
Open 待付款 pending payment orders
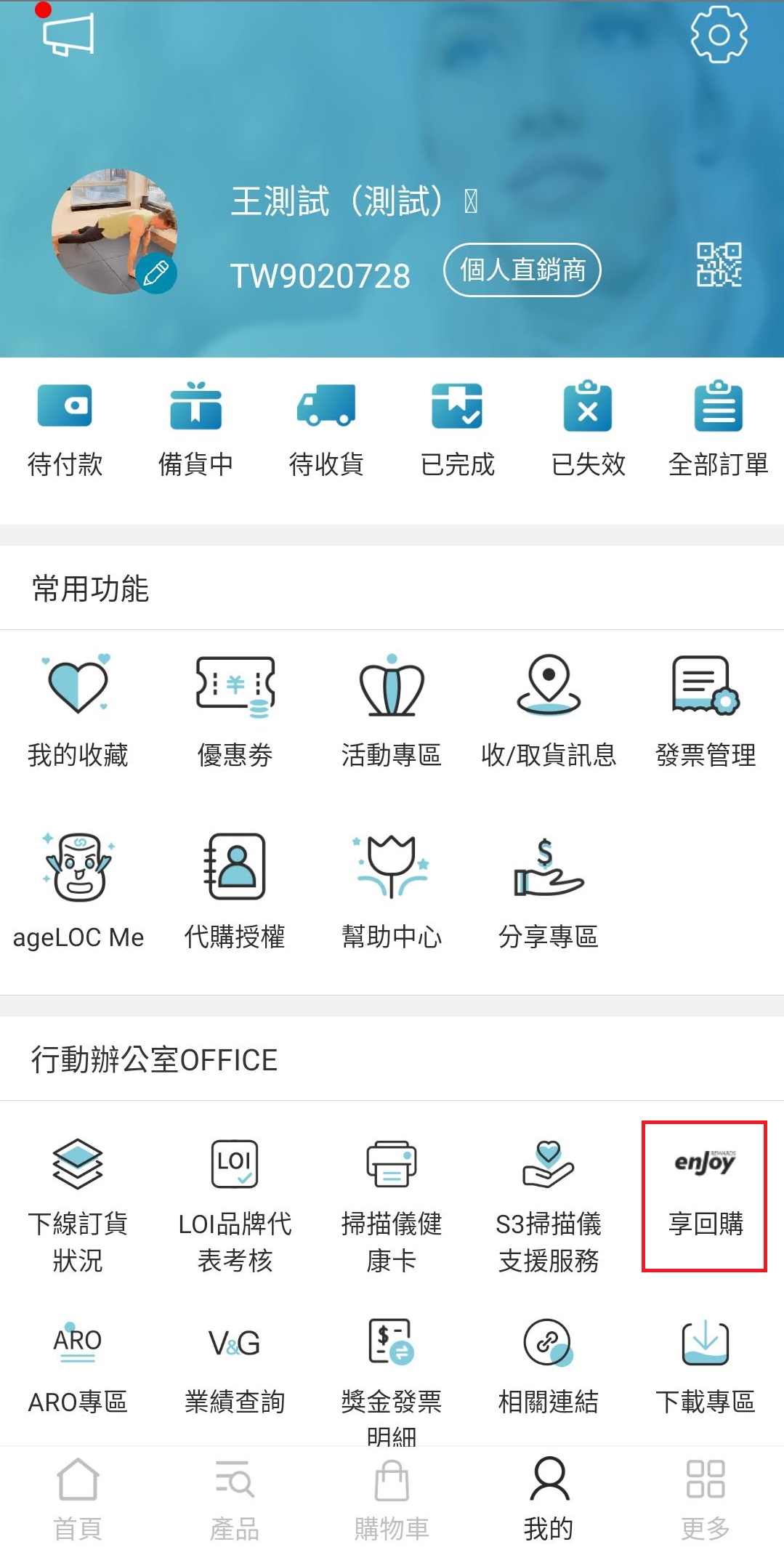[65, 430]
